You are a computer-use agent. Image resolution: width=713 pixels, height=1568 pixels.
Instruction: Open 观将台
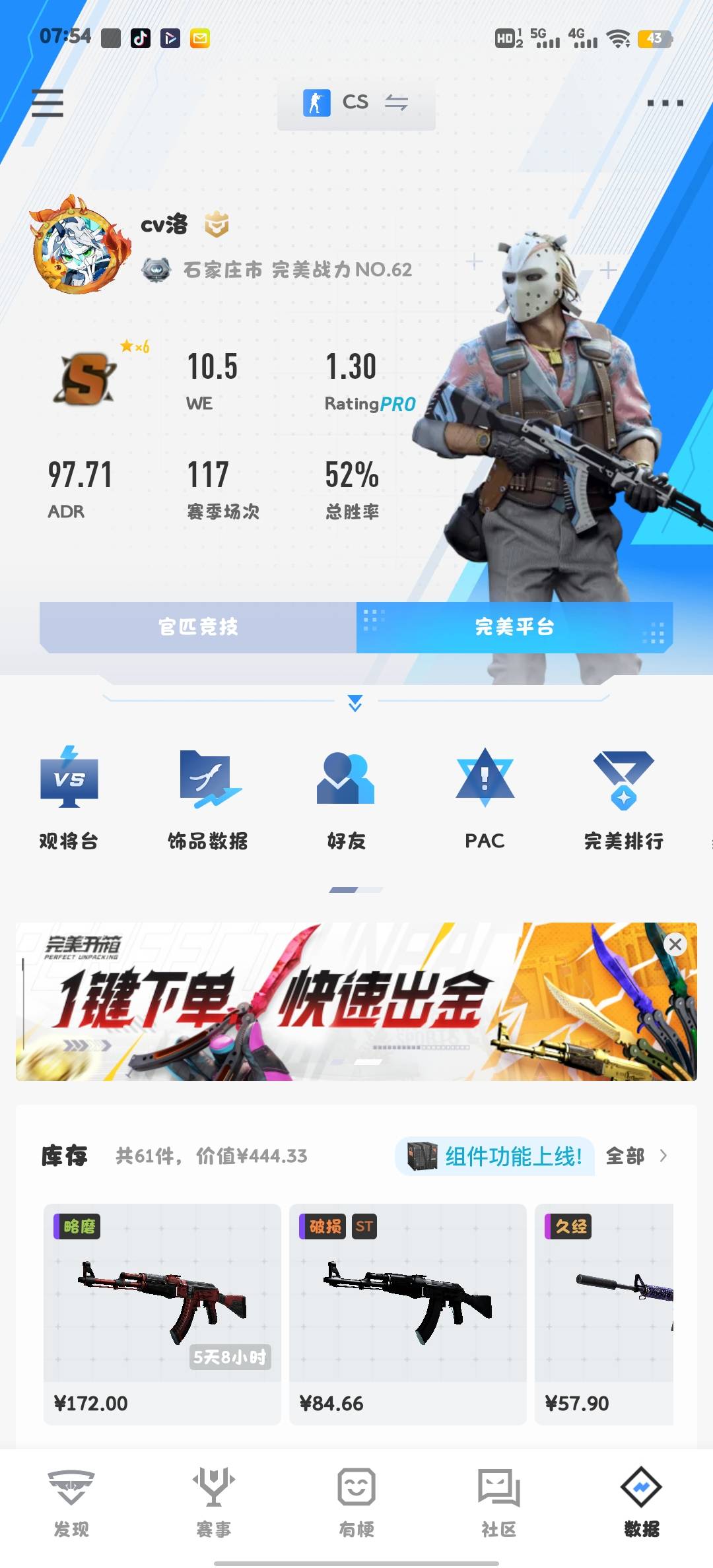pyautogui.click(x=69, y=799)
